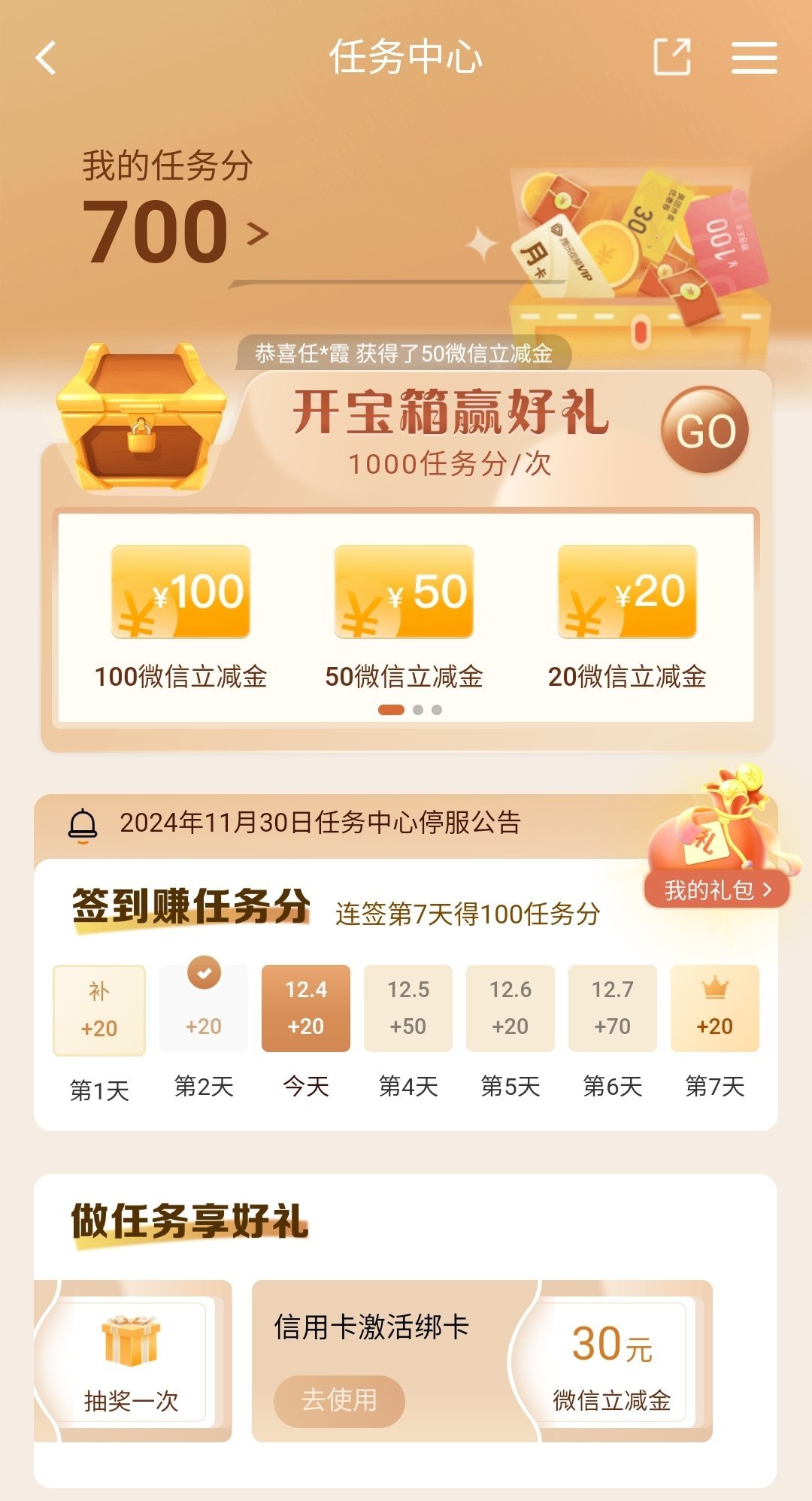Tap 去使用 for credit card activation
The width and height of the screenshot is (812, 1501).
[x=339, y=1400]
